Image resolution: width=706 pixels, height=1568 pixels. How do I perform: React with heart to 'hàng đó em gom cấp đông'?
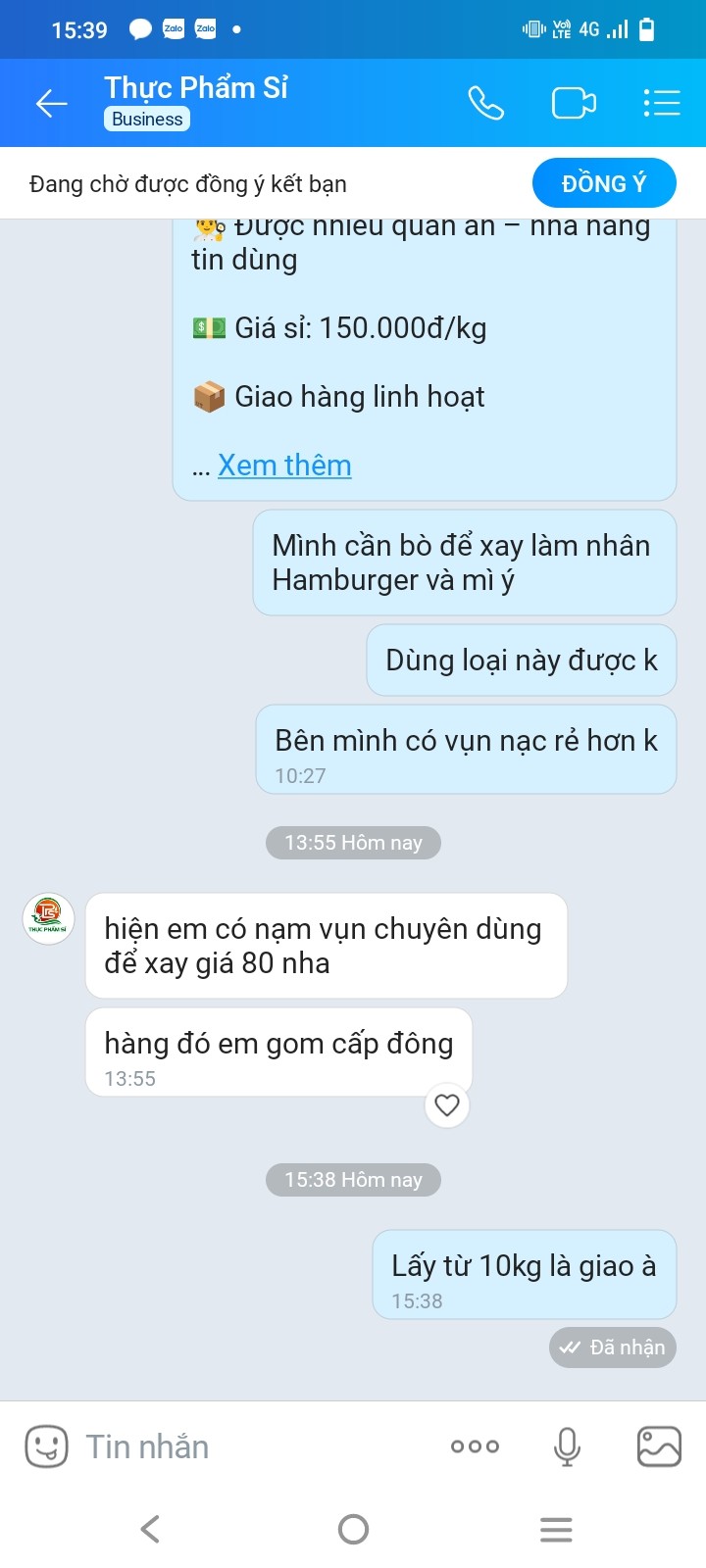[x=447, y=1105]
